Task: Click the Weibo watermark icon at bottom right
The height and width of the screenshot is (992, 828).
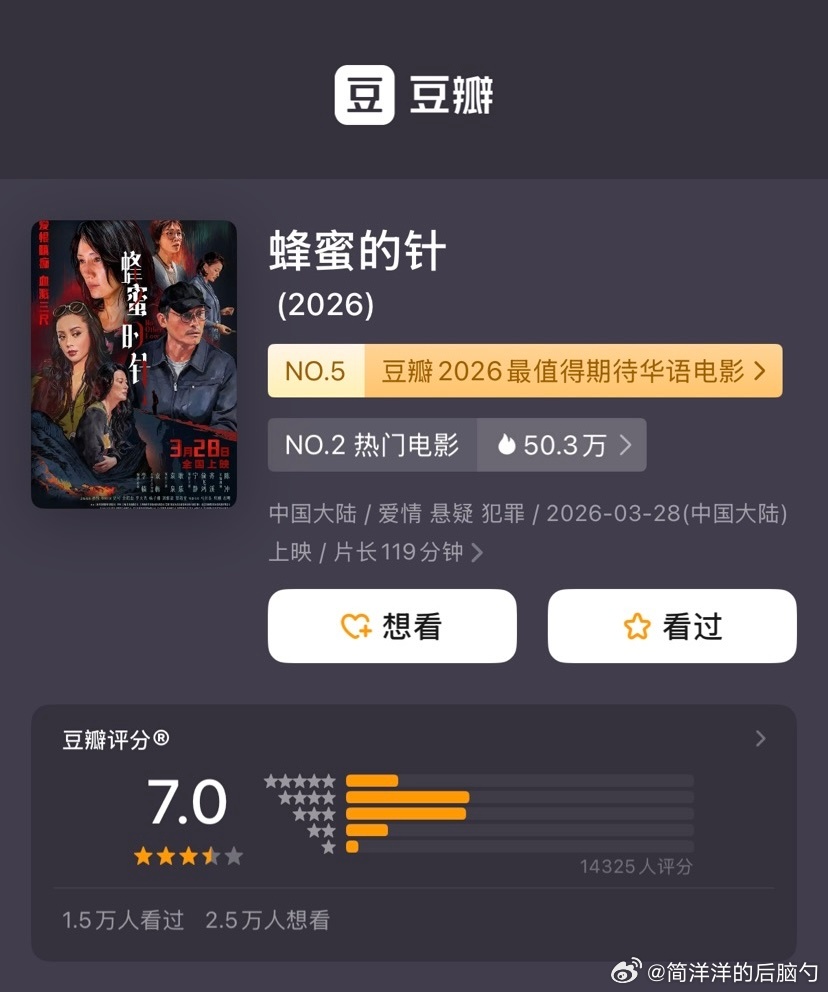Action: point(630,967)
